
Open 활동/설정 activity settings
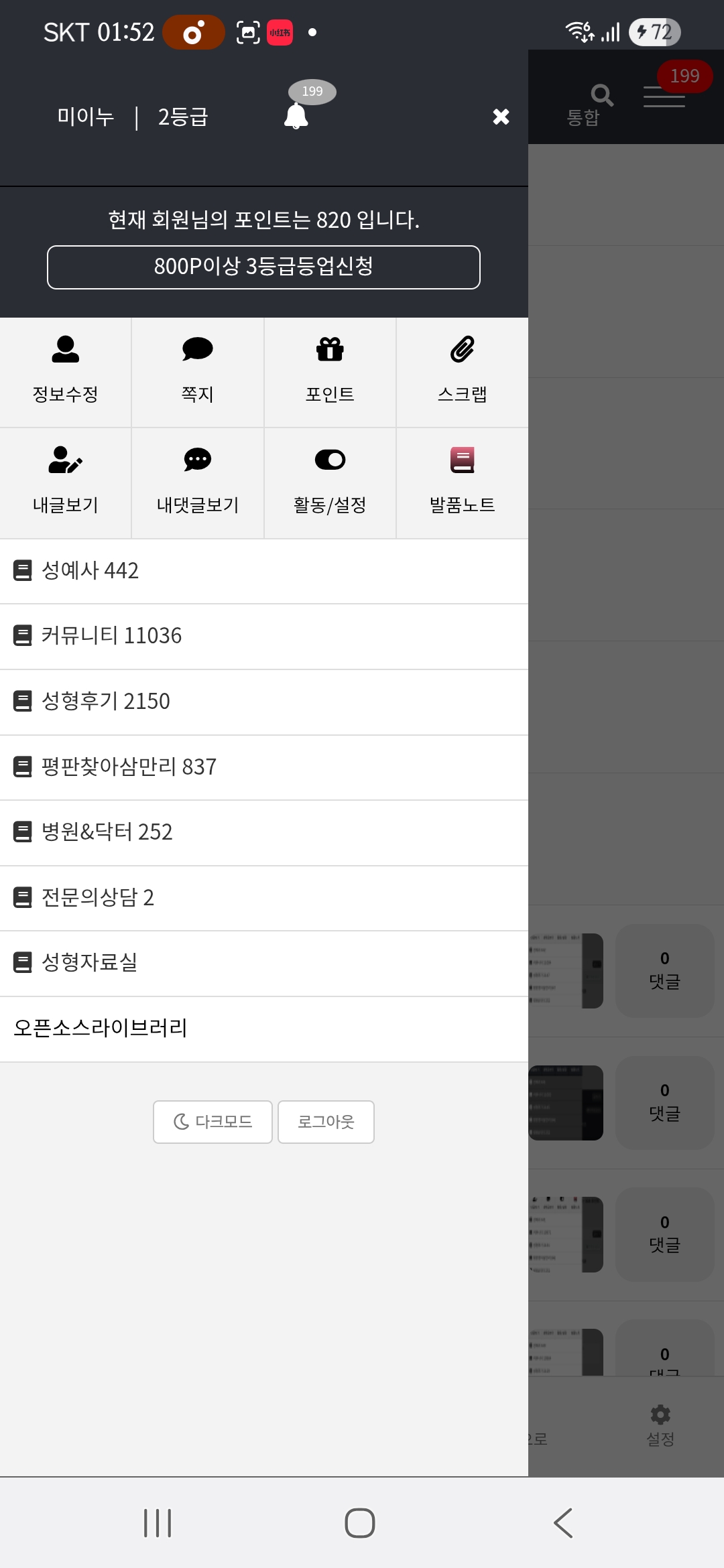(x=330, y=482)
